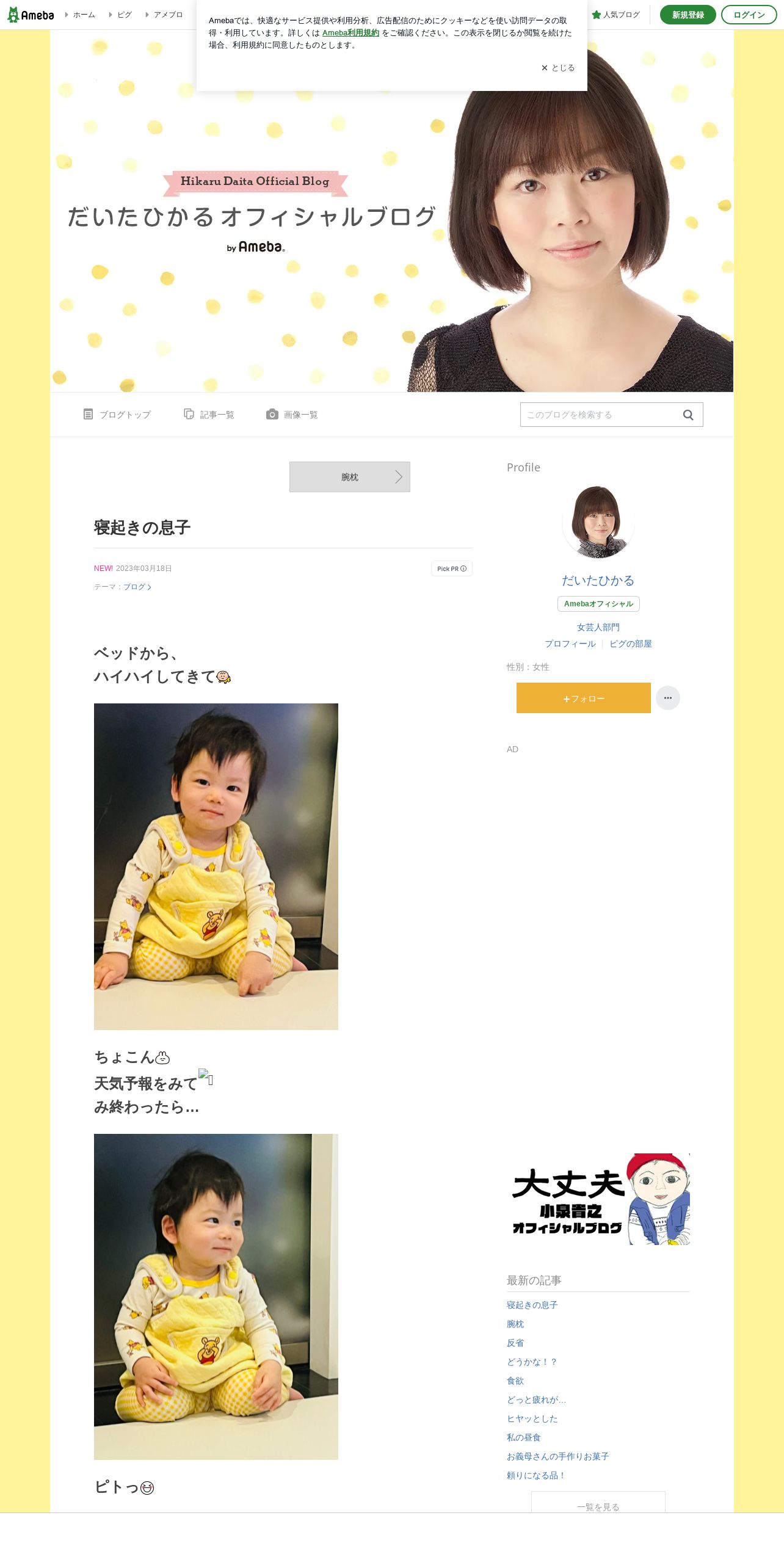Open the 記事一覧 article list
Image resolution: width=784 pixels, height=1568 pixels.
pos(209,415)
